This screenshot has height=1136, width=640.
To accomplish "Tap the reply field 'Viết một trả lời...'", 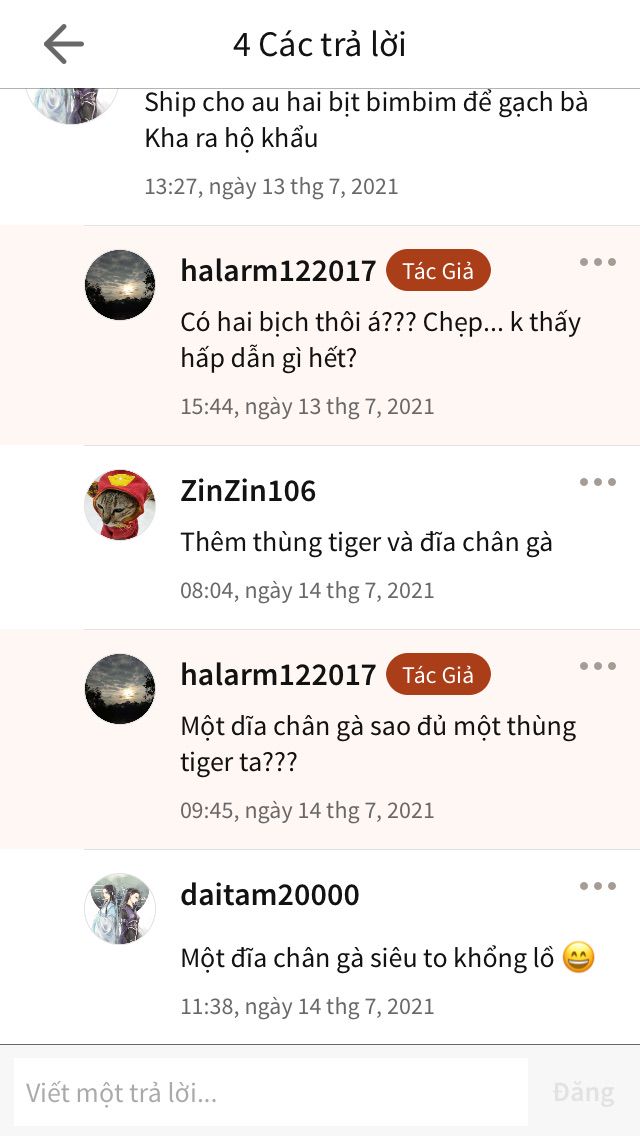I will 270,1092.
